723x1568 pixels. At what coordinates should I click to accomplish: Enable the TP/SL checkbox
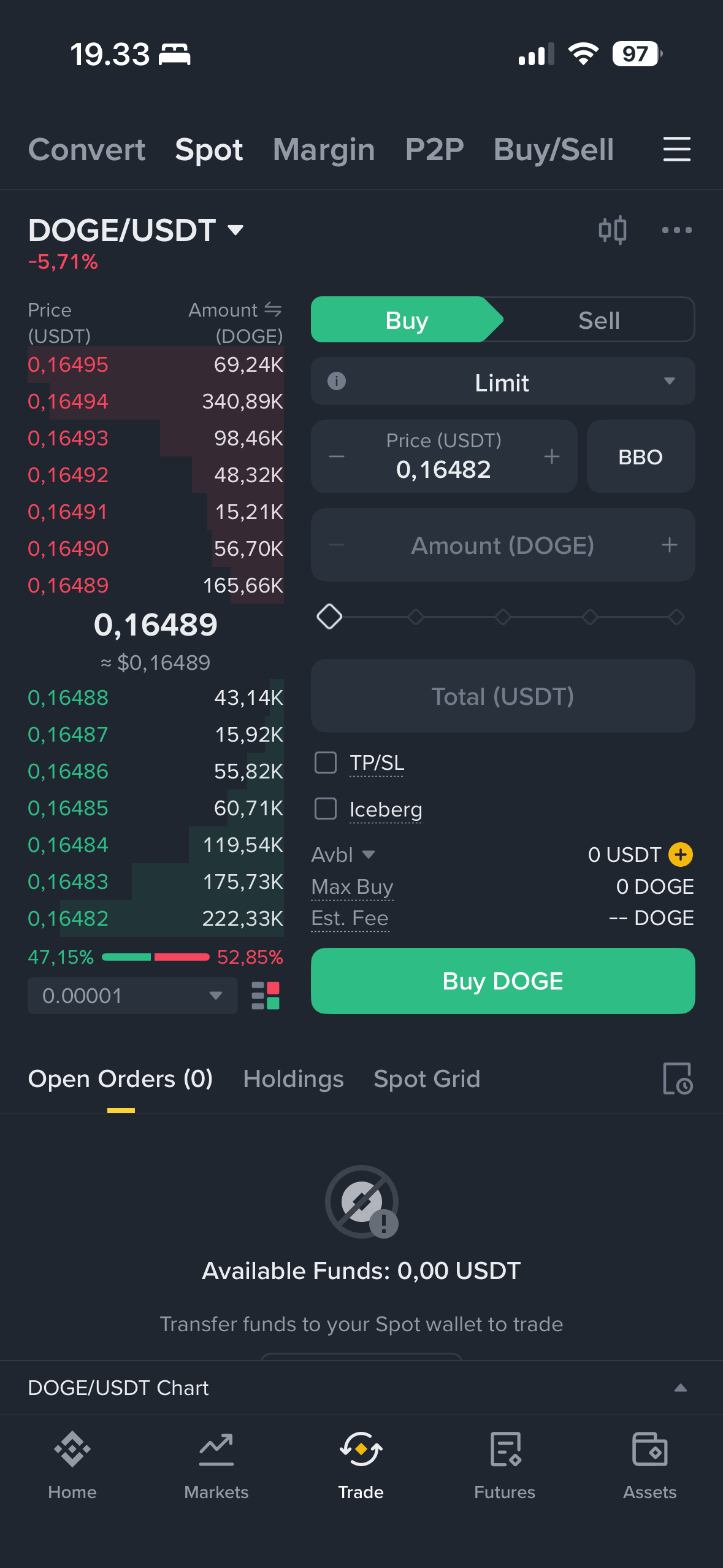coord(325,763)
